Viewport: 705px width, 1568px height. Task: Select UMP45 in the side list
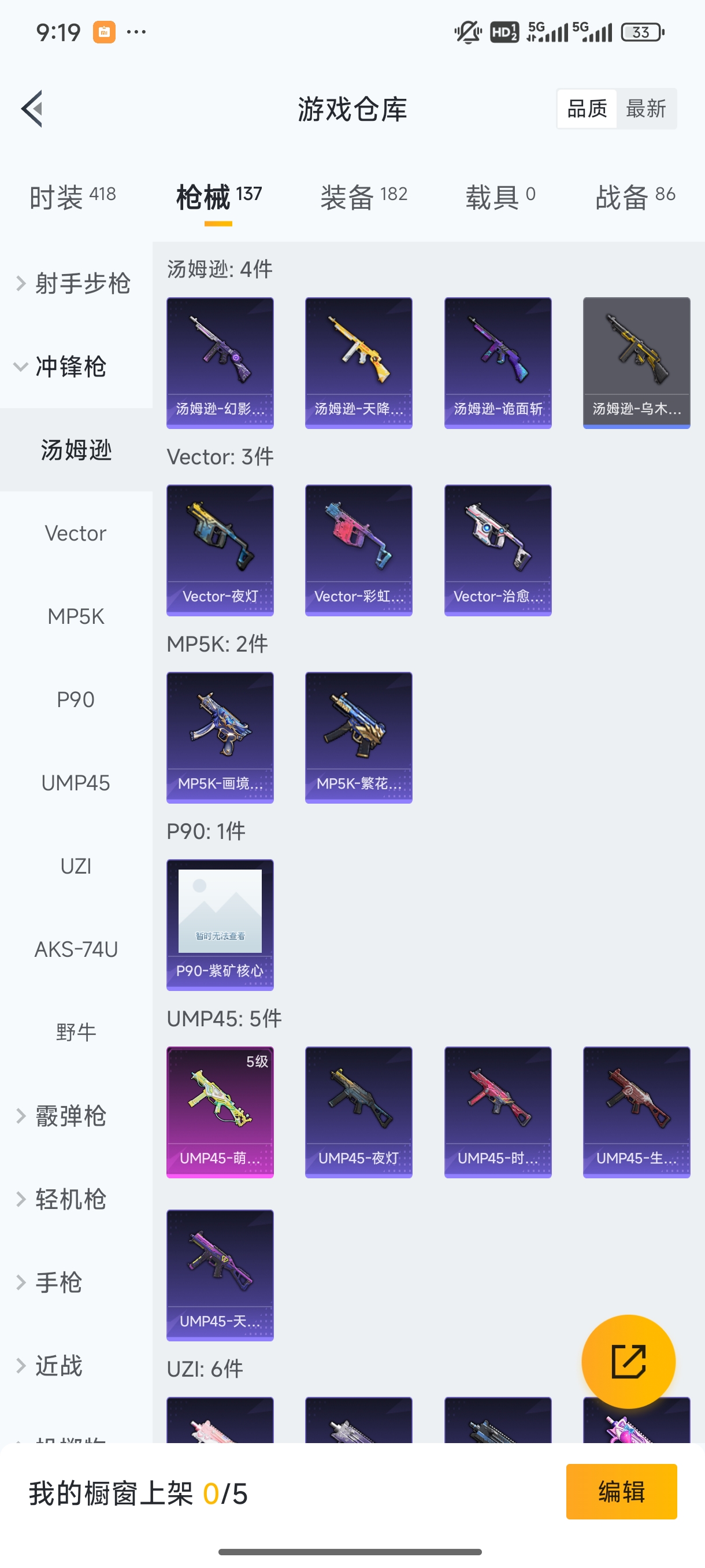76,783
